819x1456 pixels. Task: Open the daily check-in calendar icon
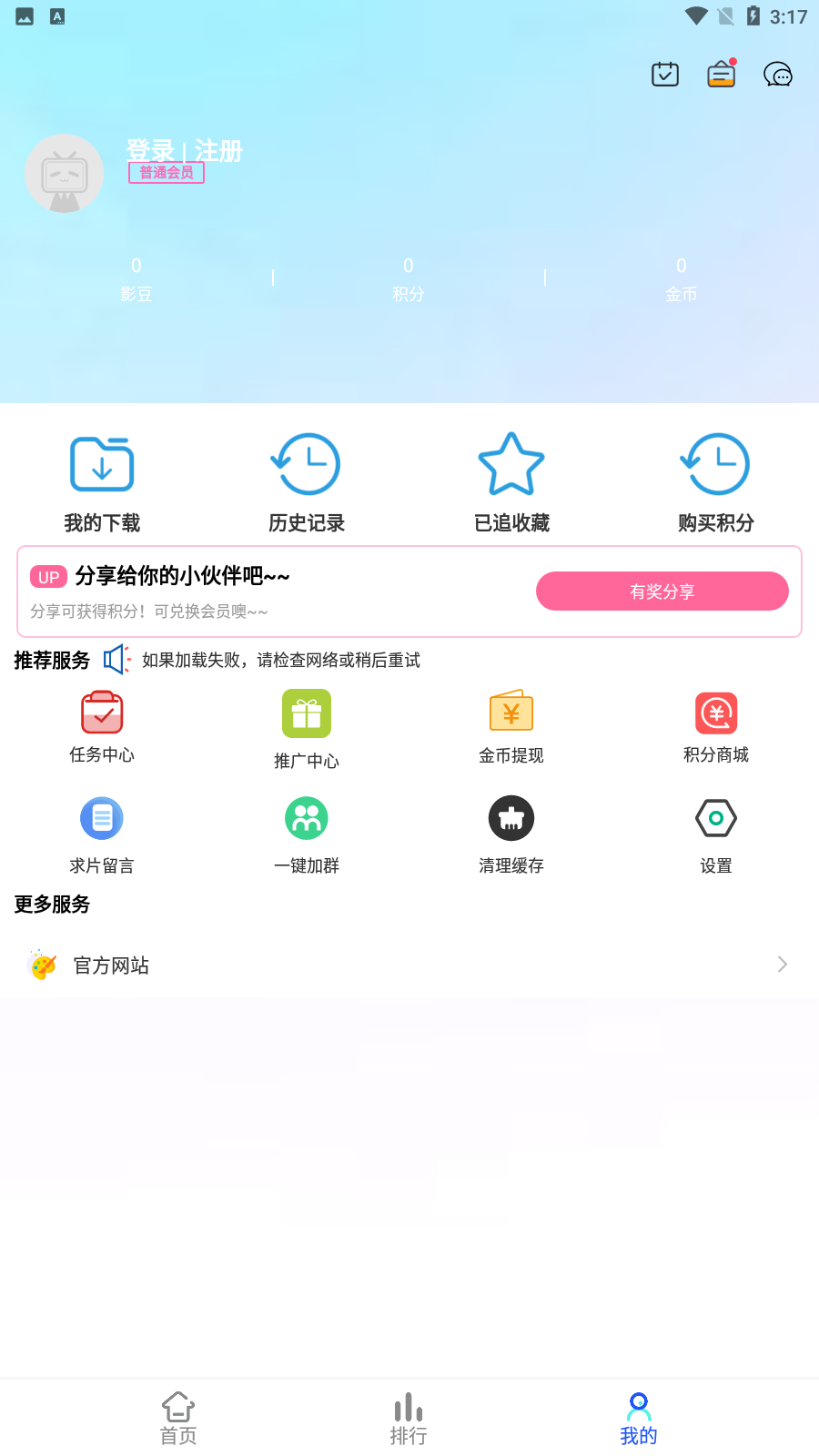coord(665,74)
